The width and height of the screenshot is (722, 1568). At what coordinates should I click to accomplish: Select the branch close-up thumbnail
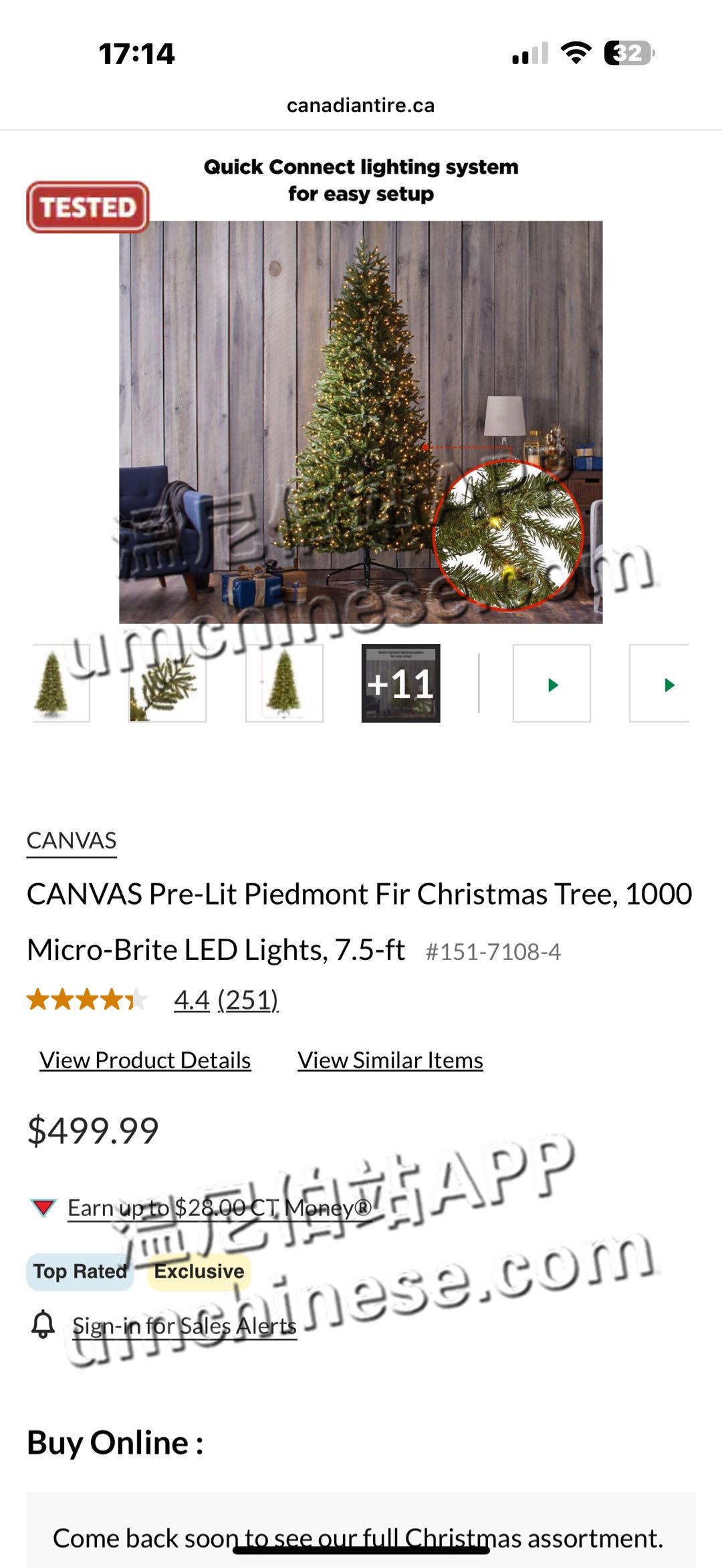(x=167, y=683)
